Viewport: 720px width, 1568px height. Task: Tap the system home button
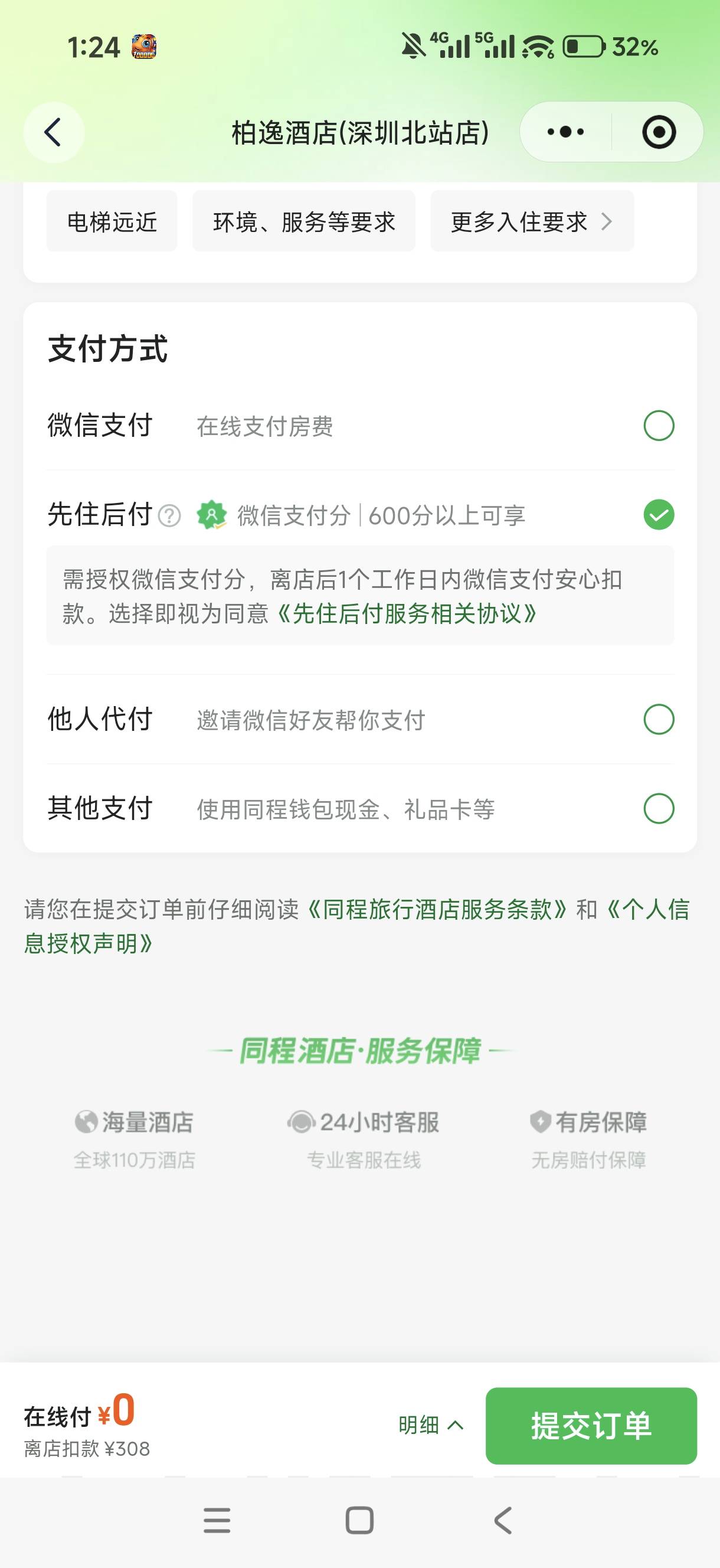click(359, 1520)
